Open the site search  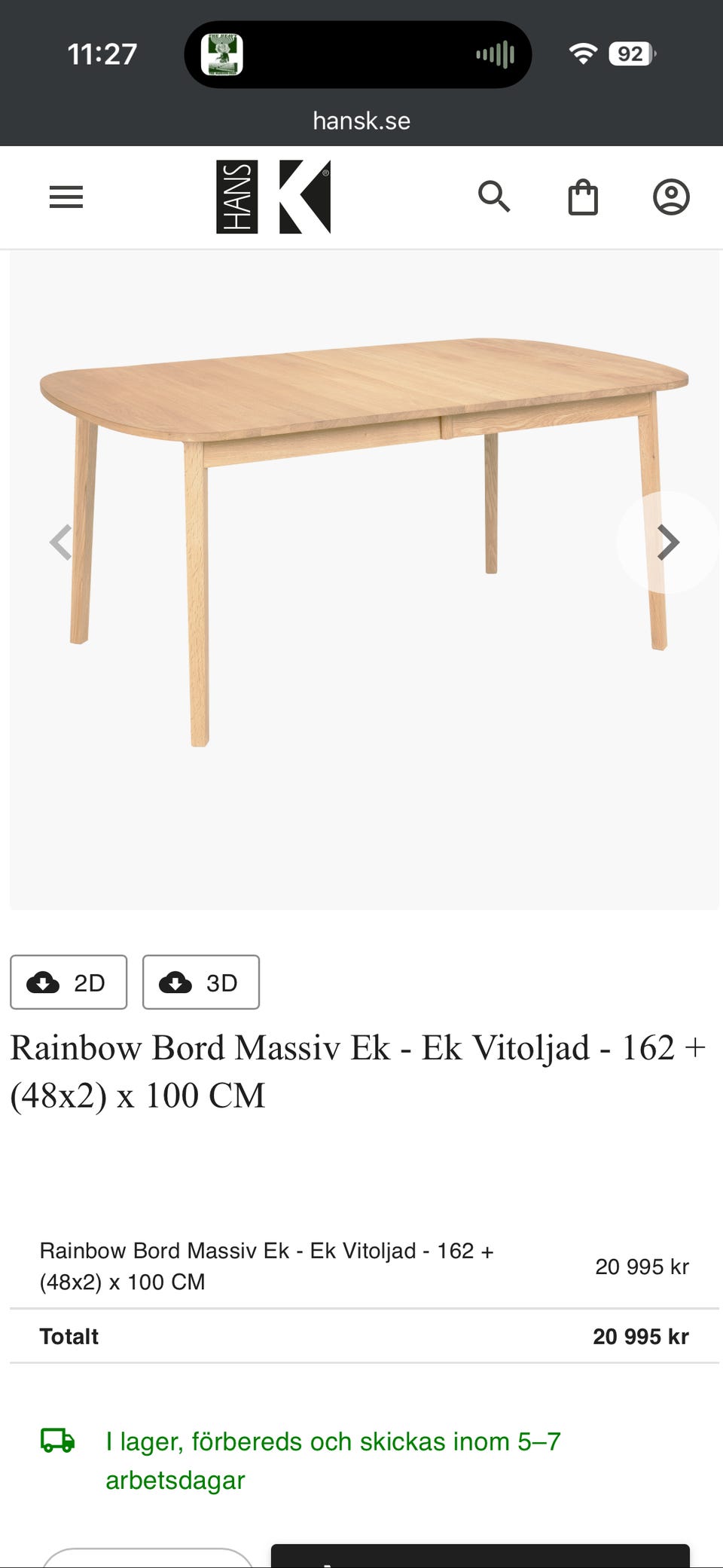[494, 197]
